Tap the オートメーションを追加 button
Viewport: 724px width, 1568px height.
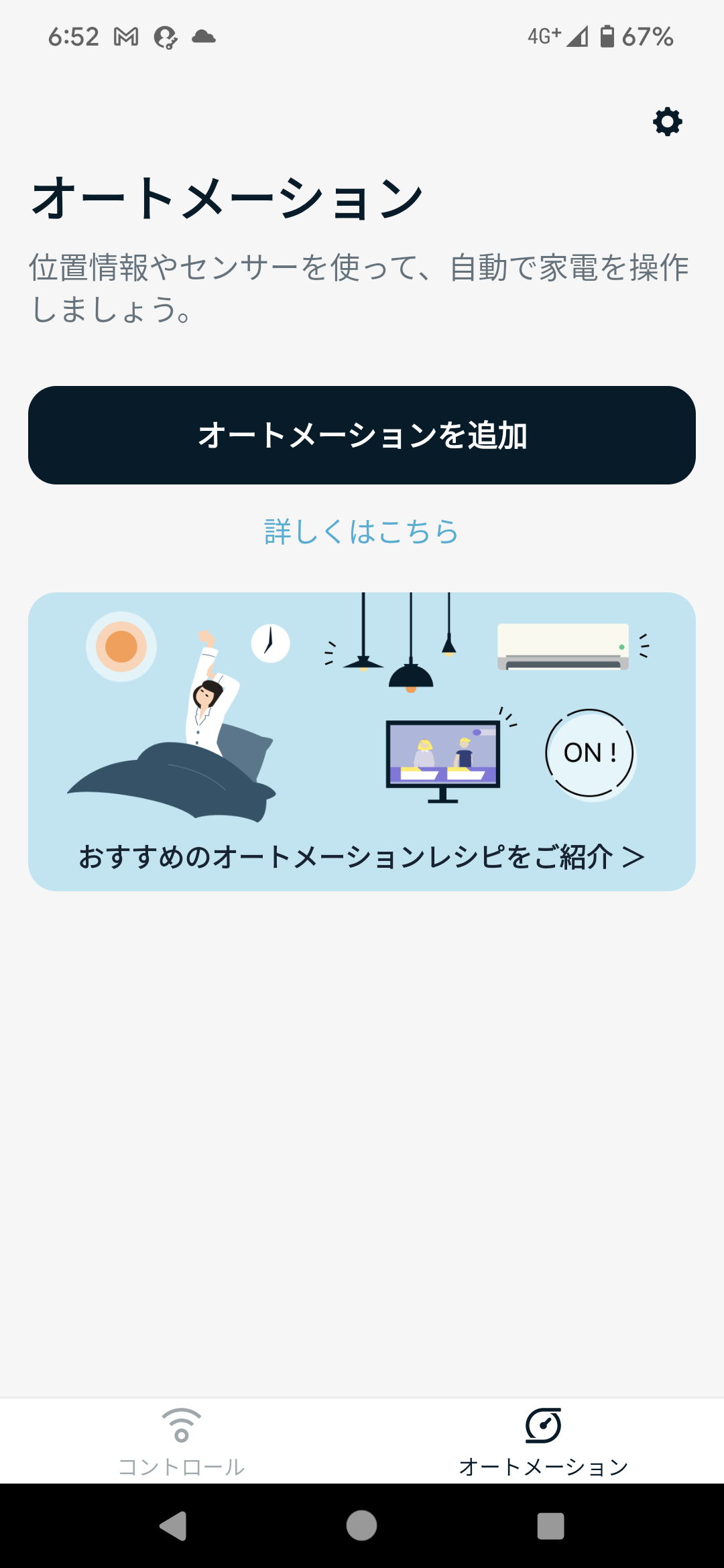click(x=362, y=436)
